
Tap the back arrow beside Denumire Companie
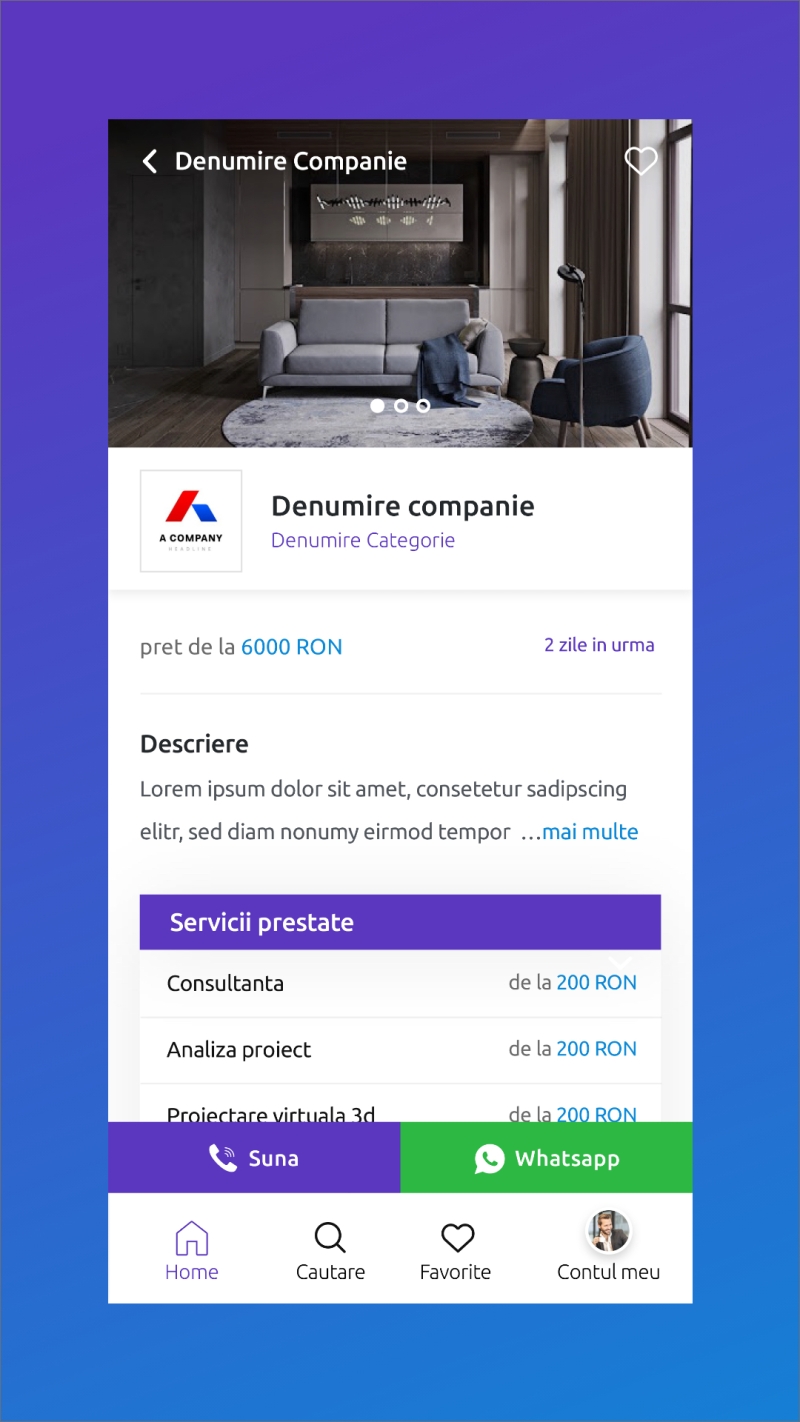point(149,160)
